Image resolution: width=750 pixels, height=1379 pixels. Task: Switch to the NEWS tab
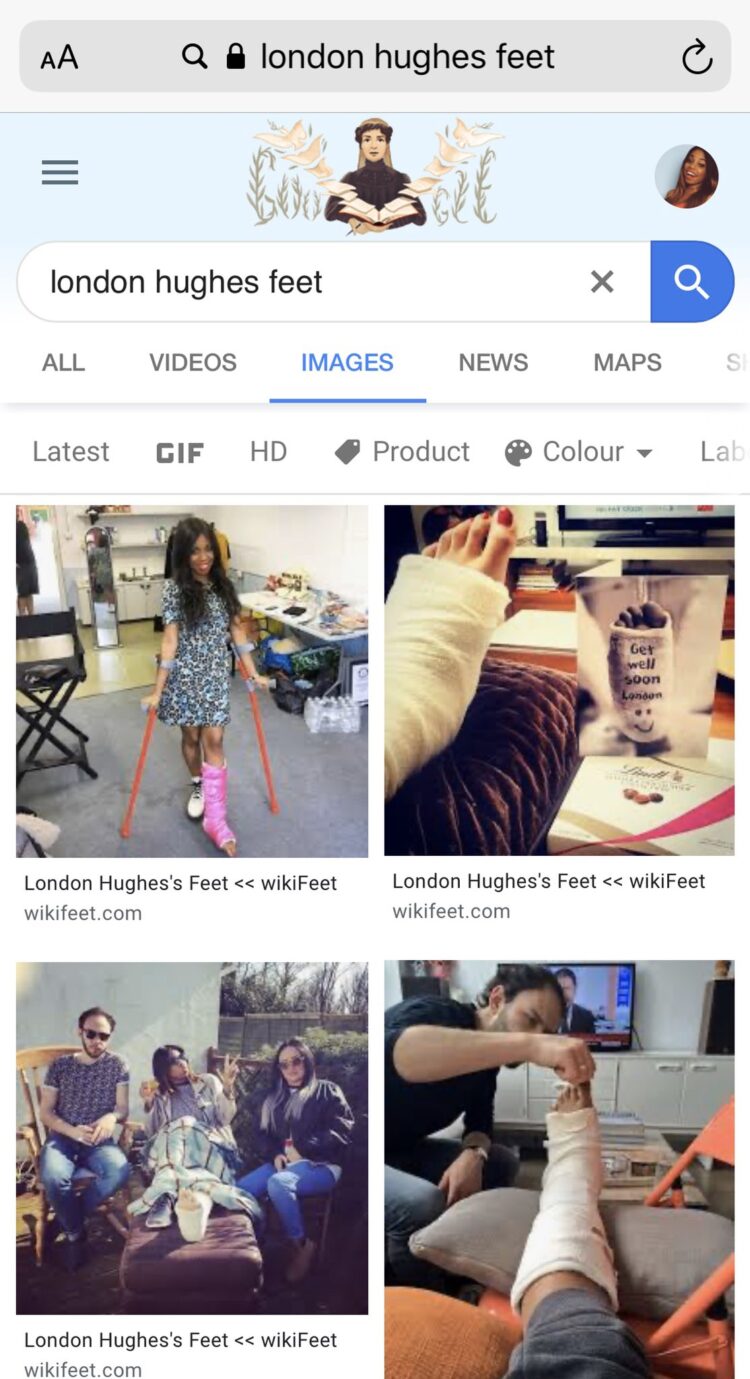pos(493,362)
